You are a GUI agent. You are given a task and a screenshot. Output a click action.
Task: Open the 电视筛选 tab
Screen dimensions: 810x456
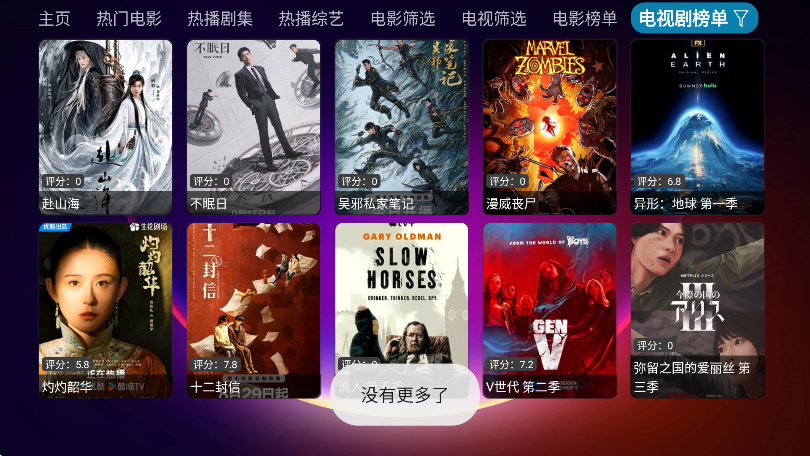[494, 18]
